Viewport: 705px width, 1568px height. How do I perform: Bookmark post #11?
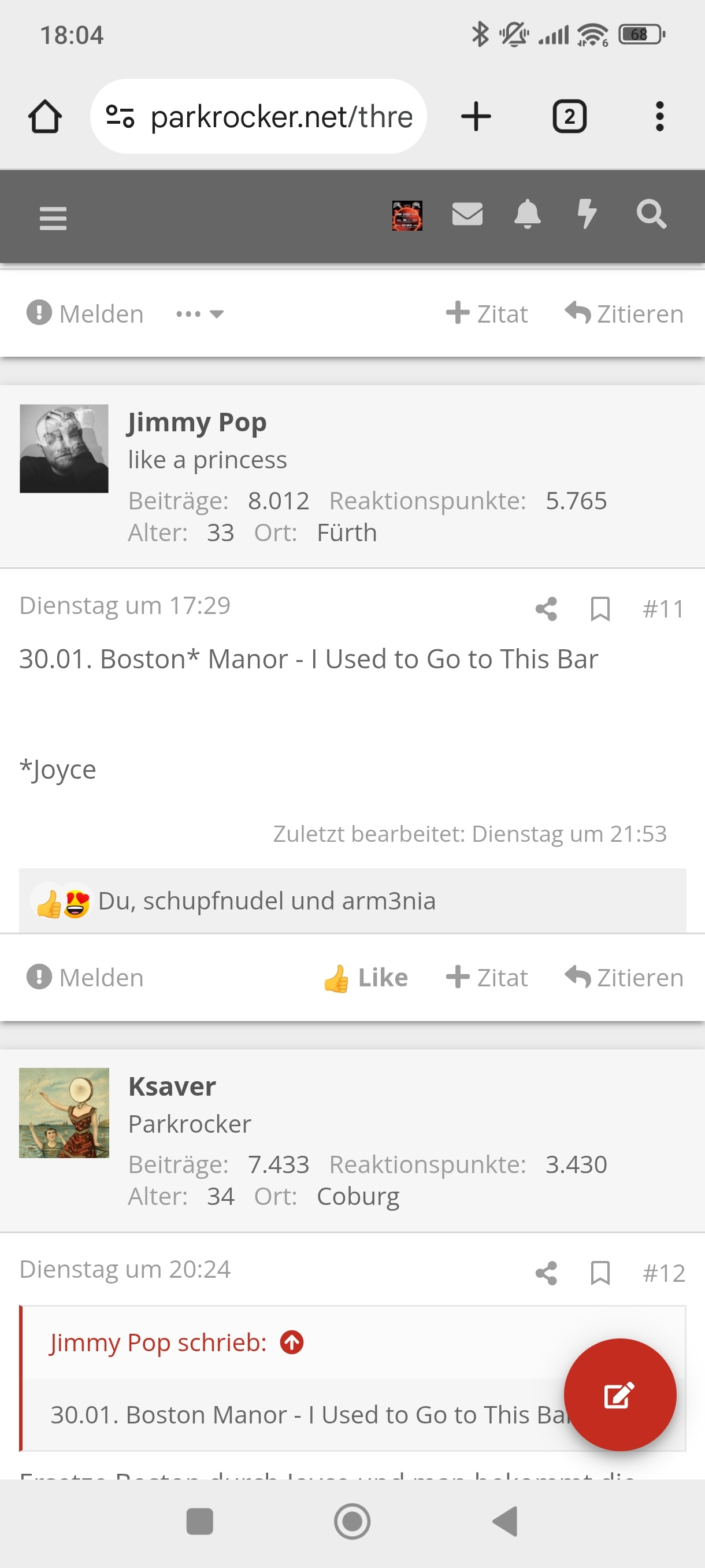click(600, 609)
